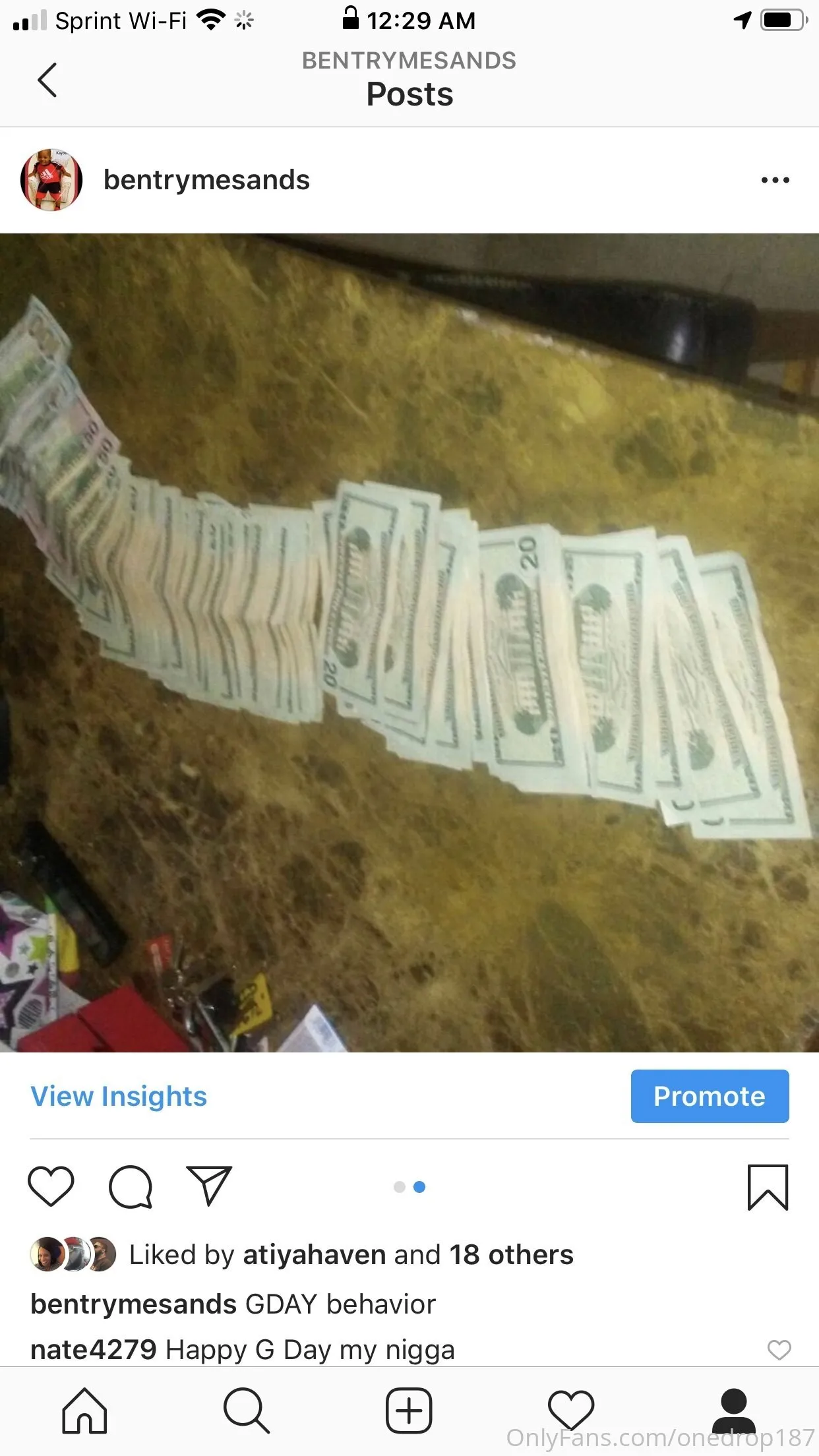
Task: Switch to the Profile tab
Action: (734, 1410)
